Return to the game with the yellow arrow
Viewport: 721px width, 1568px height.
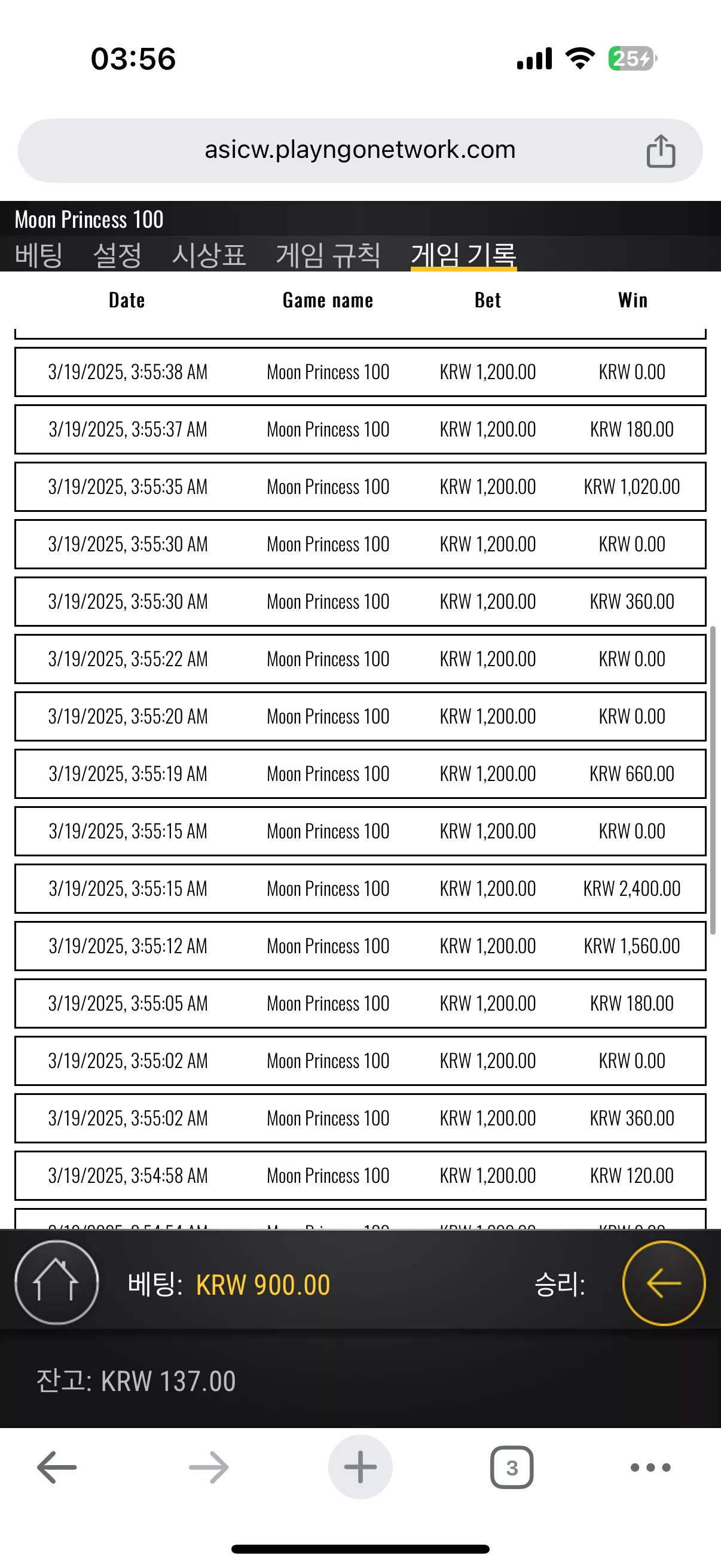[x=664, y=1283]
